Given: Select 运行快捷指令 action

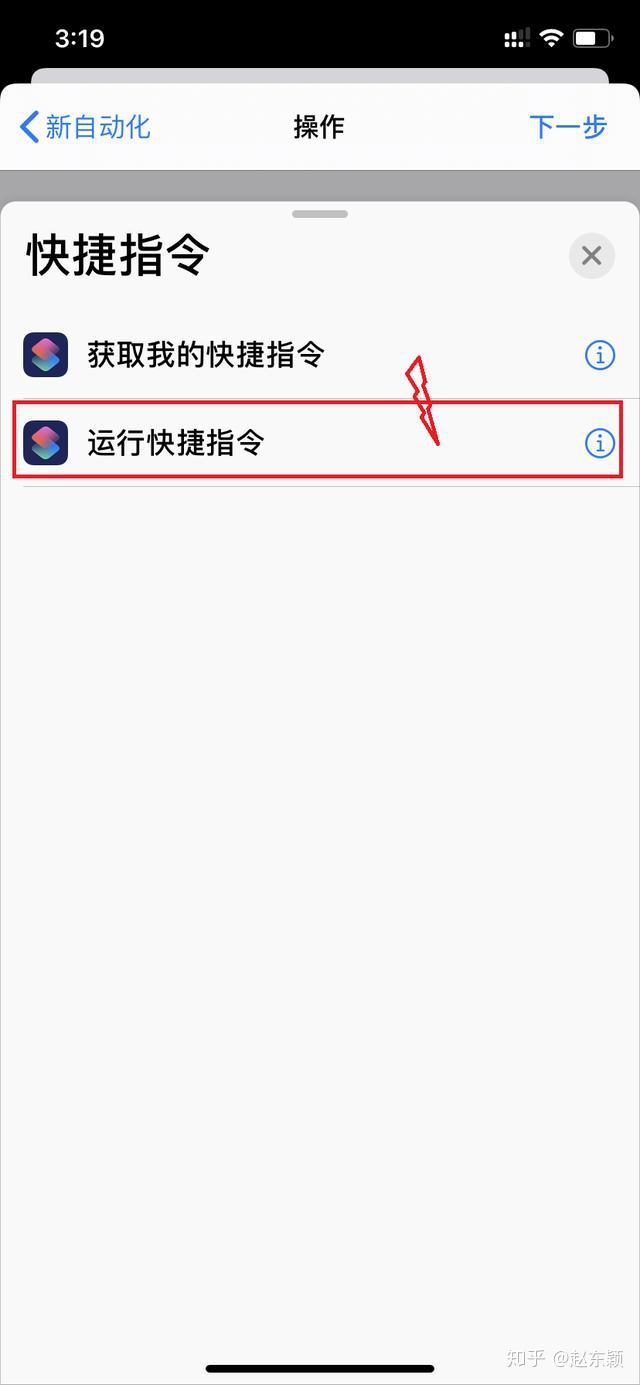Looking at the screenshot, I should 176,442.
